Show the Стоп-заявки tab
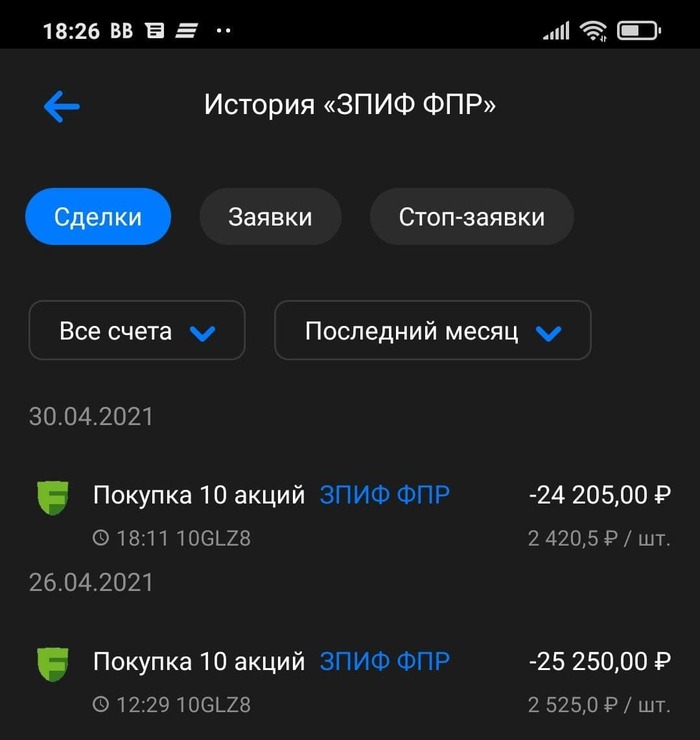The width and height of the screenshot is (700, 740). click(471, 217)
